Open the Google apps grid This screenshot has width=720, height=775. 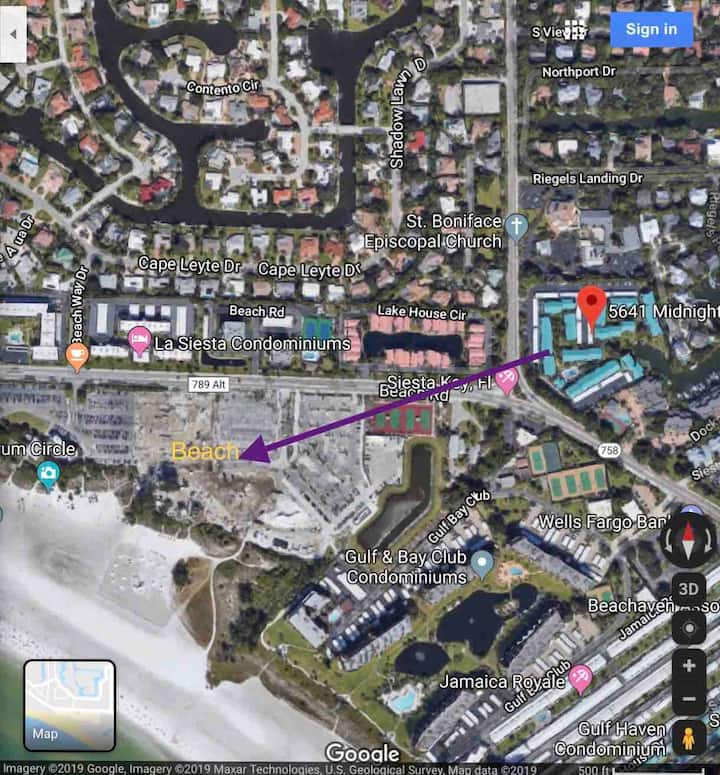[575, 29]
